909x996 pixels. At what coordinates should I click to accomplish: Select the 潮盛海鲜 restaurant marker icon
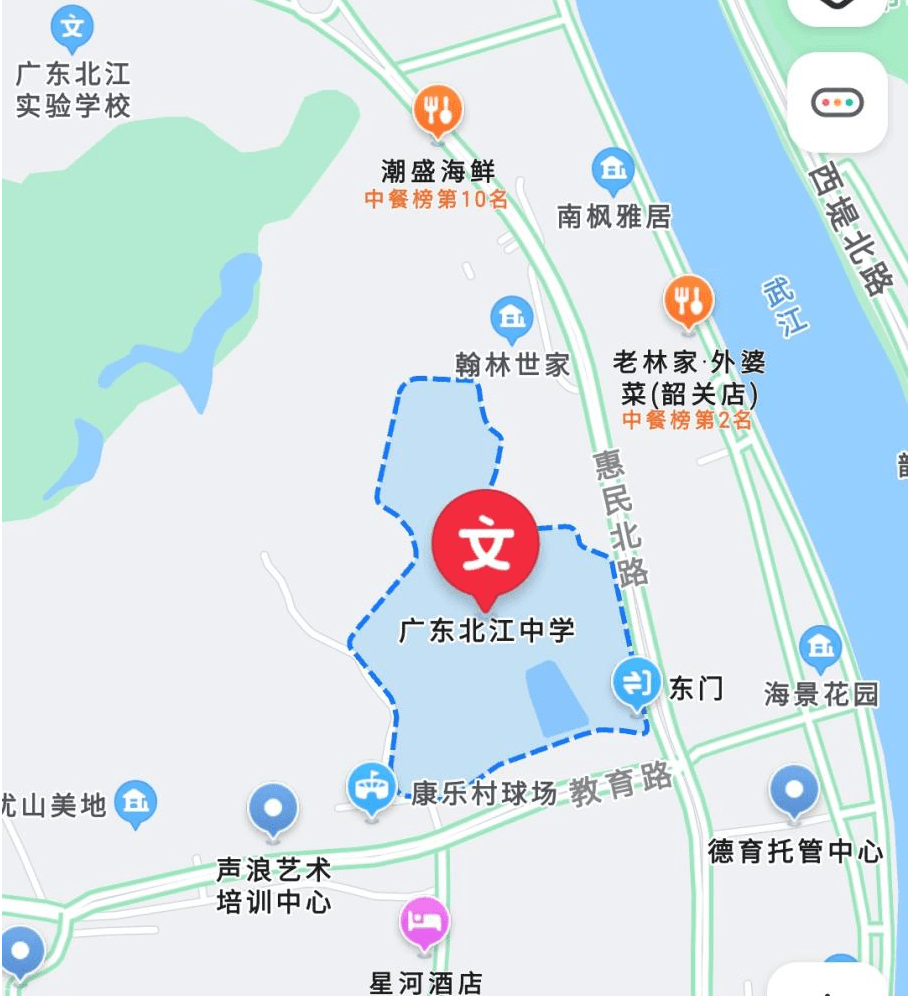tap(437, 112)
